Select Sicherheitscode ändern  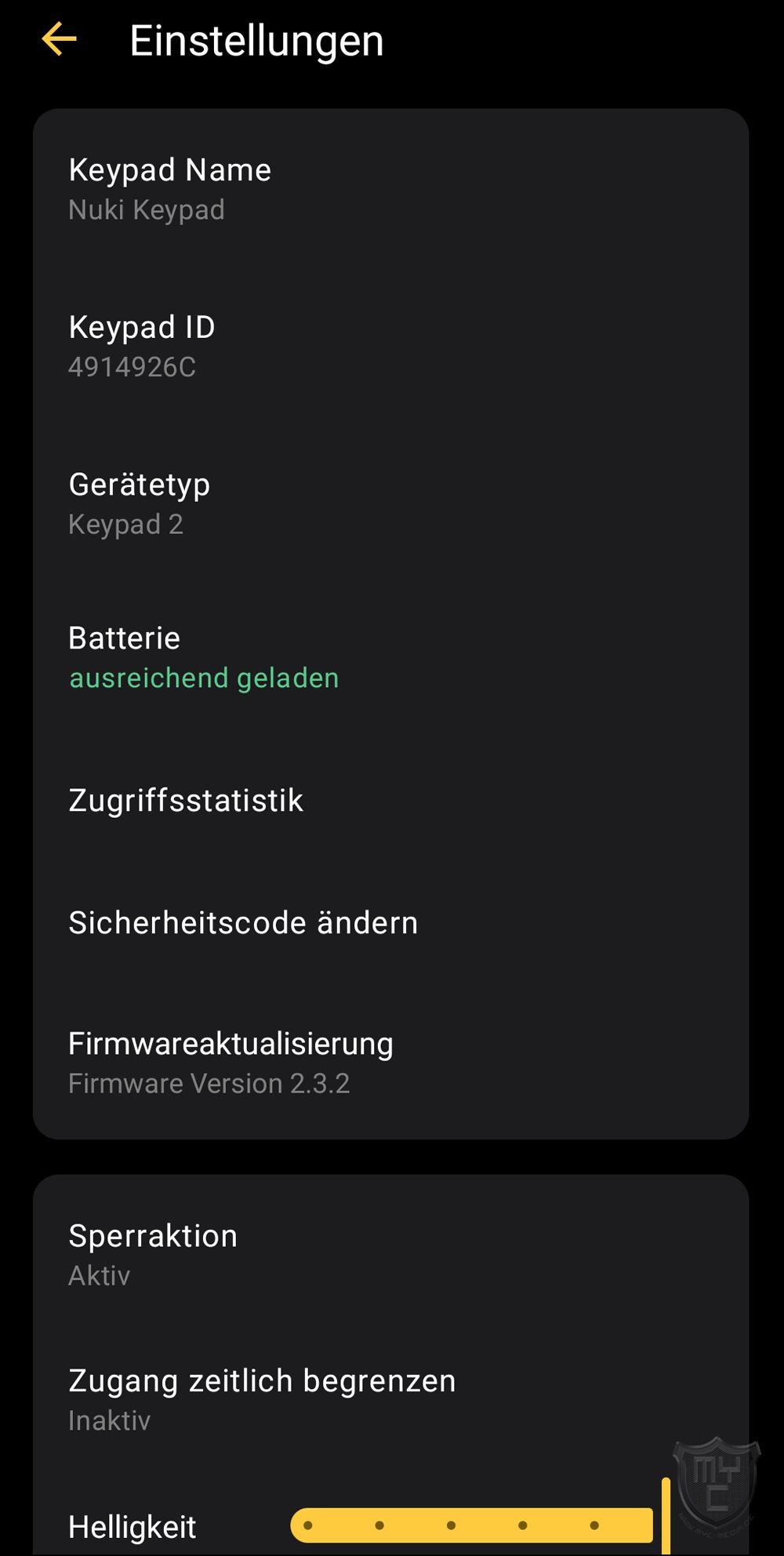(x=243, y=923)
